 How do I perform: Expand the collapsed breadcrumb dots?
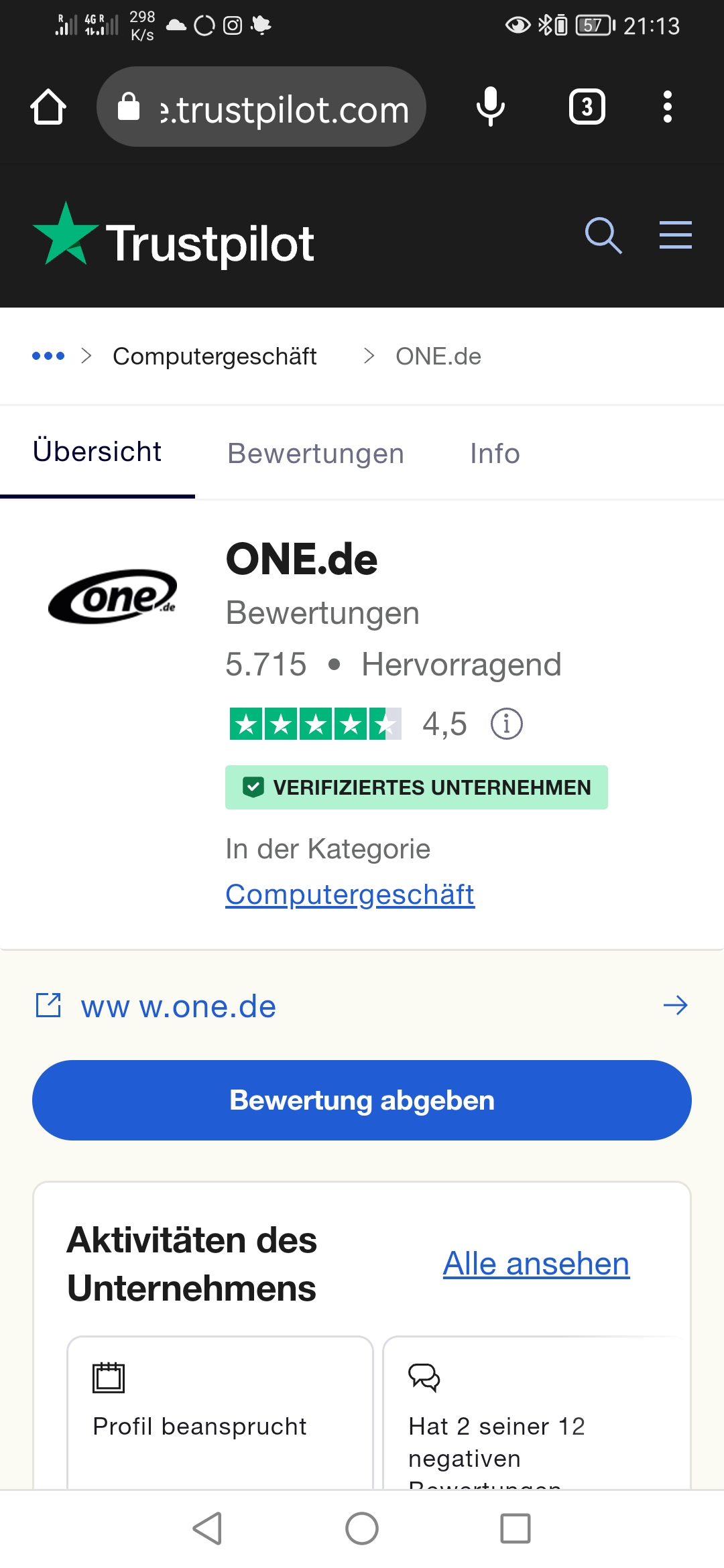pyautogui.click(x=48, y=356)
